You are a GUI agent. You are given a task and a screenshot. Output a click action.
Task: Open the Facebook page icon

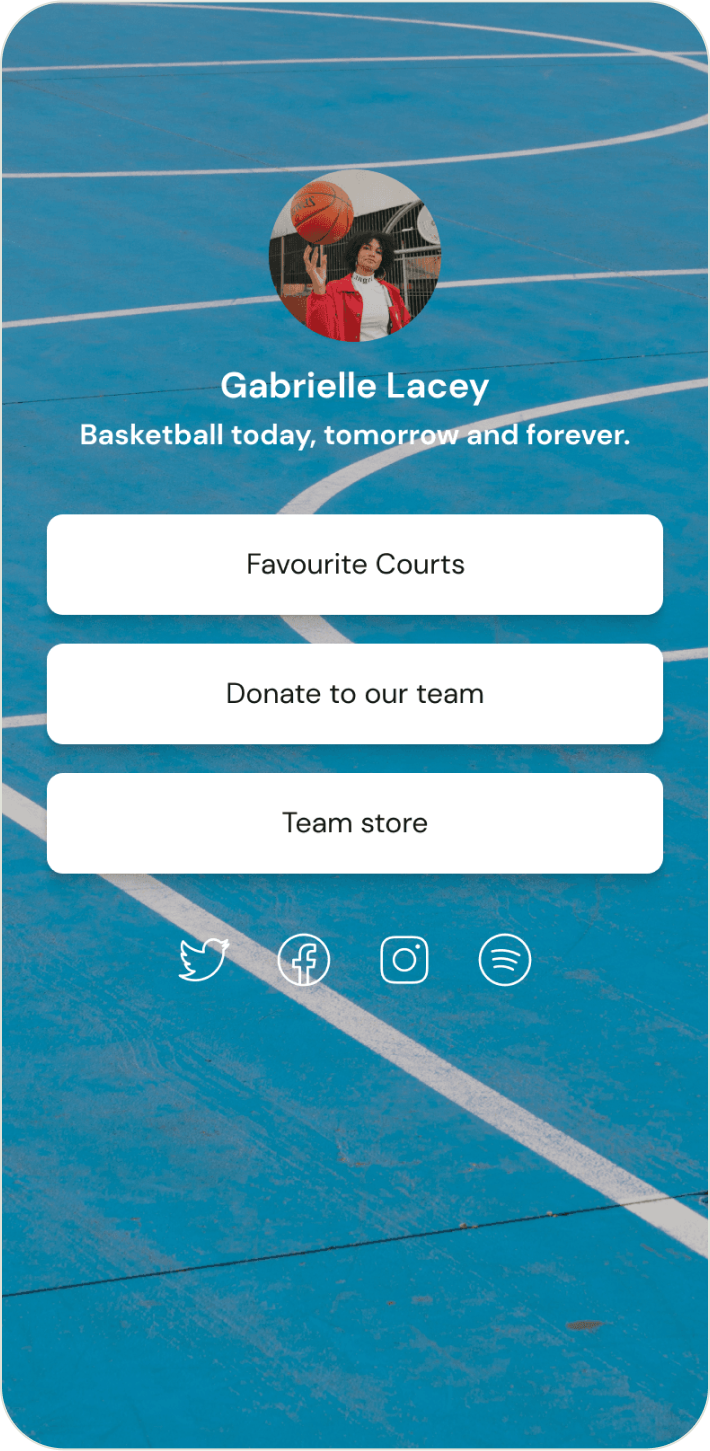point(303,960)
